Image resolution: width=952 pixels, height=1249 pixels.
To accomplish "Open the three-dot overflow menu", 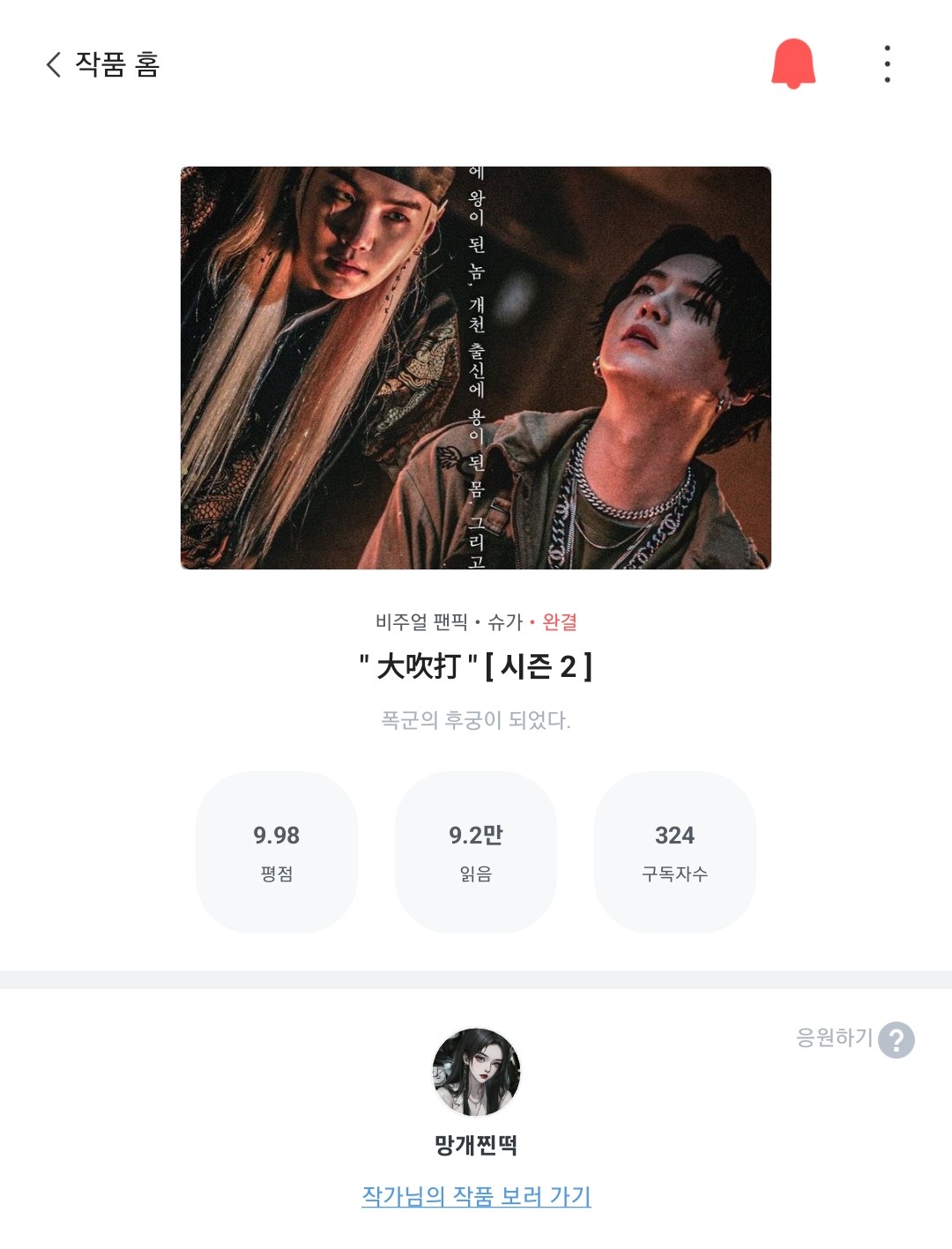I will [887, 64].
